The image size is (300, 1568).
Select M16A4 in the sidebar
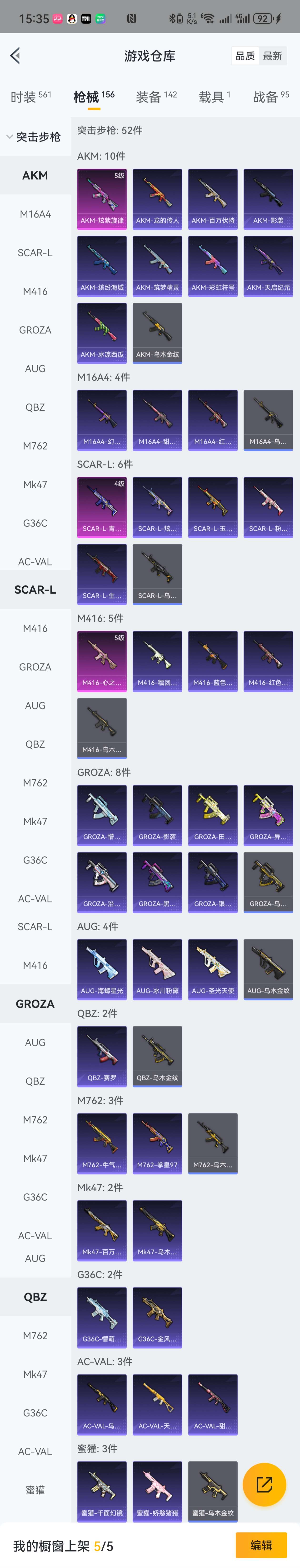click(x=35, y=214)
